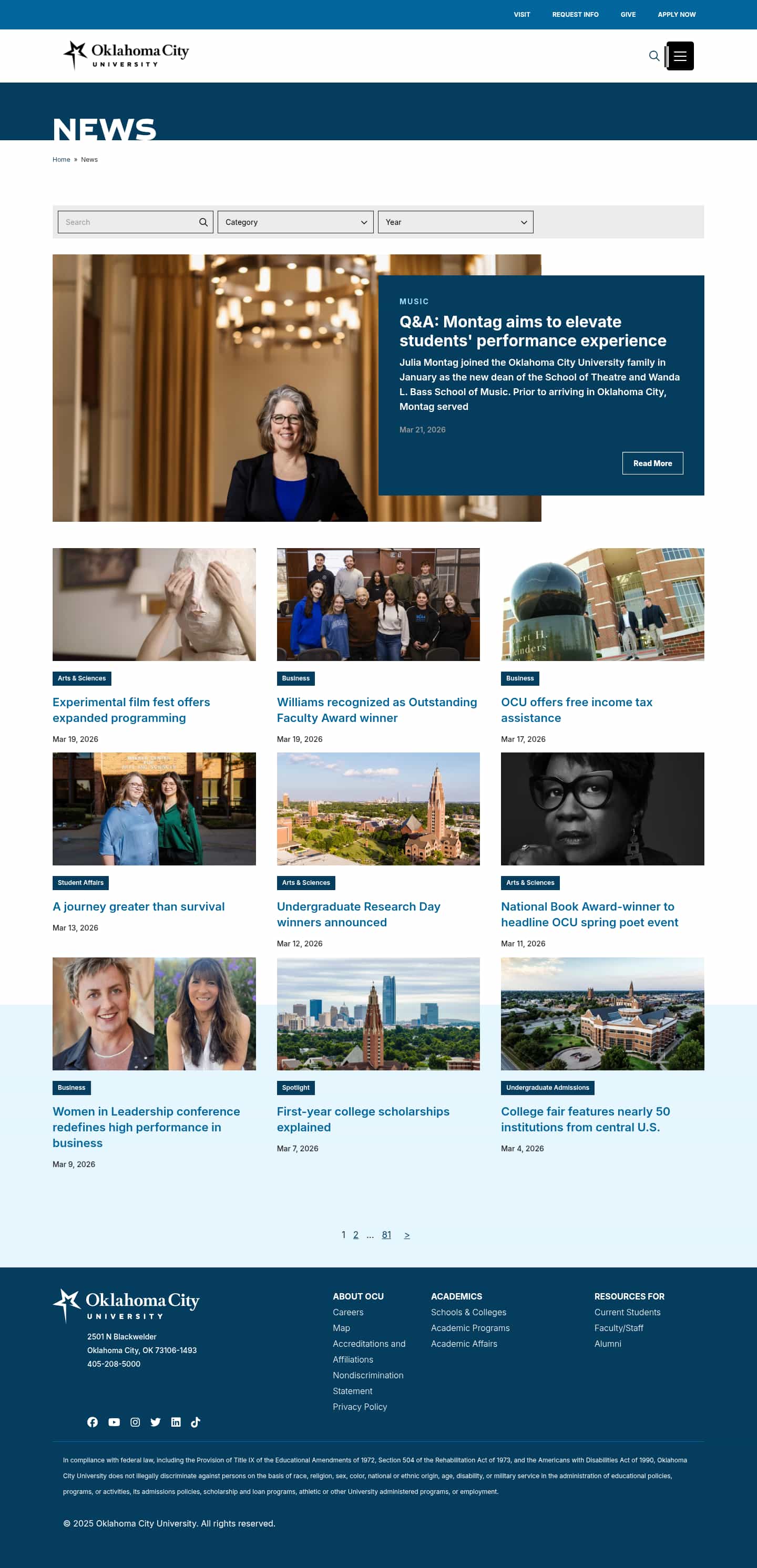Click the Read More button on the Montag story
The height and width of the screenshot is (1568, 757).
652,462
